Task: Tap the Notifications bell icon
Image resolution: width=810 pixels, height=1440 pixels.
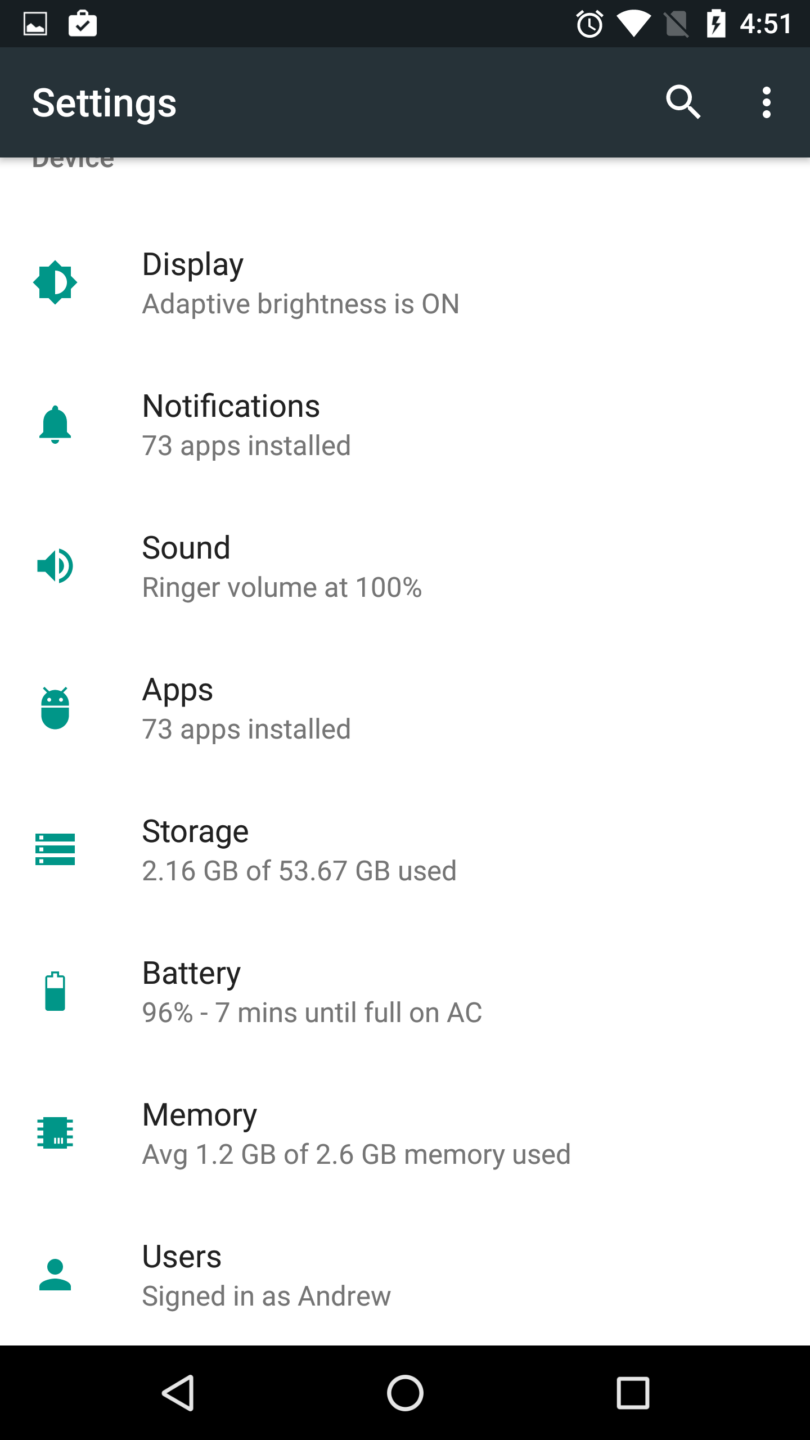Action: click(54, 424)
